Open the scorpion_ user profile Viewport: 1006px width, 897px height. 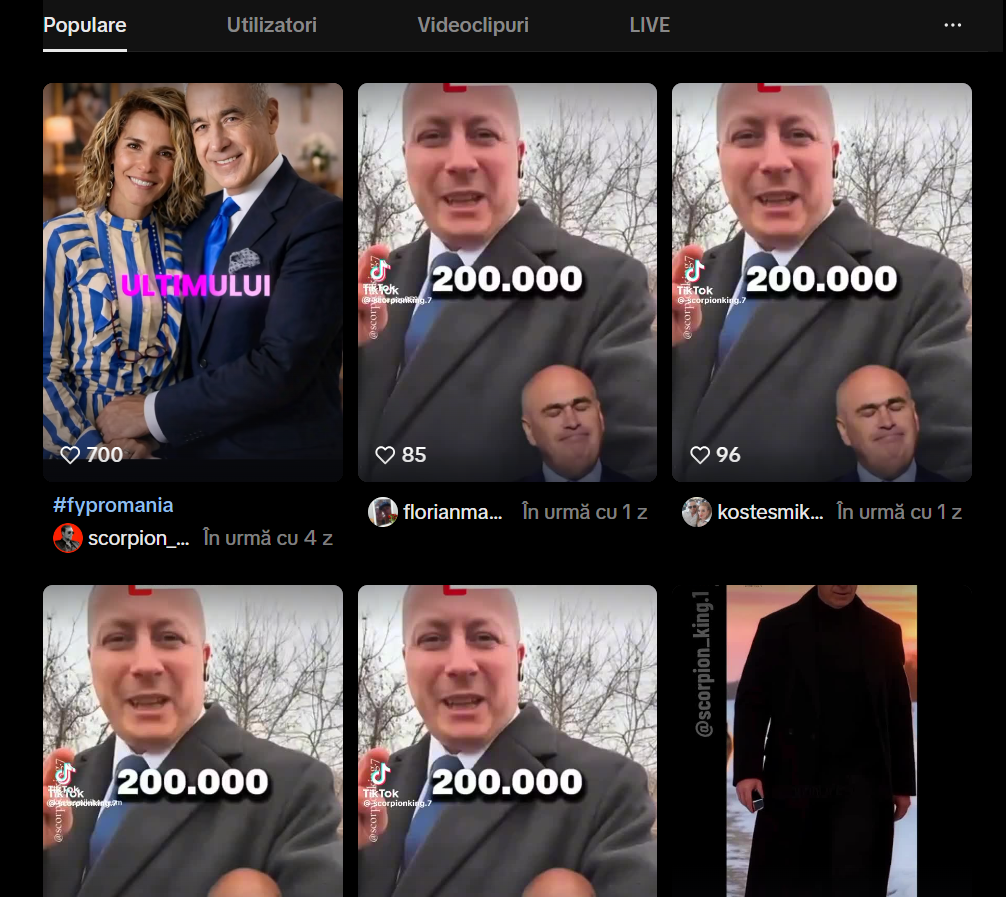(x=137, y=538)
